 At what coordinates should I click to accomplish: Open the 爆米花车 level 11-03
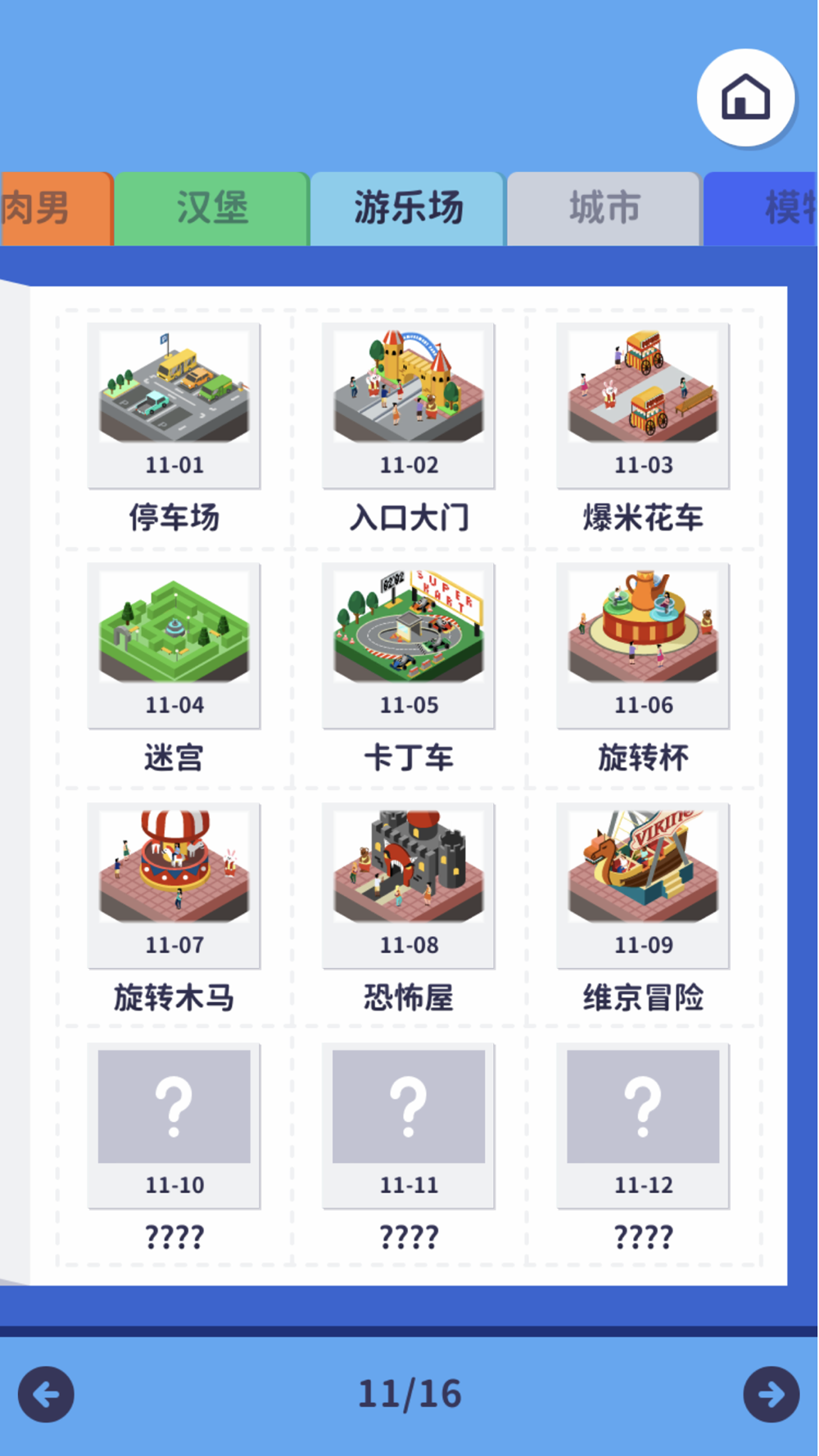(x=643, y=405)
